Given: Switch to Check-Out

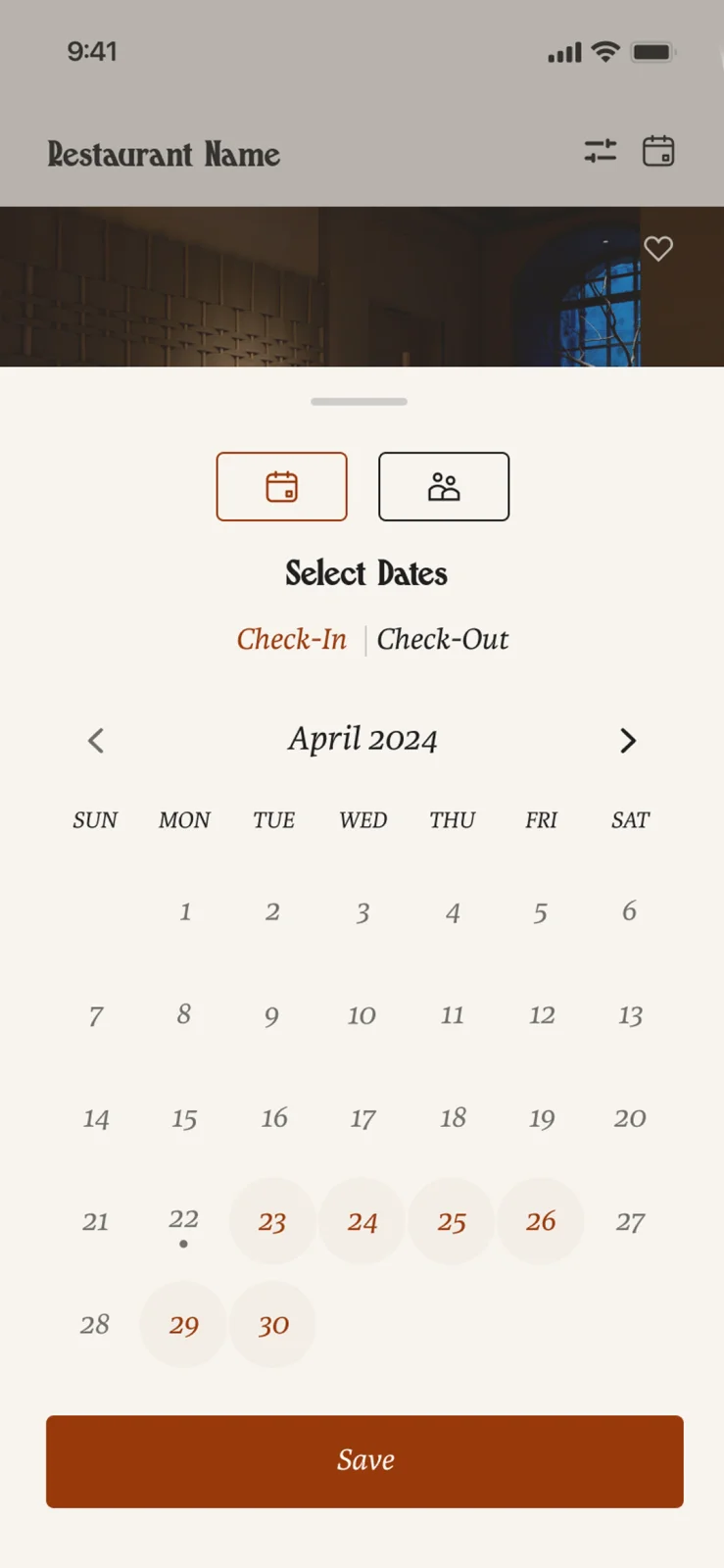Looking at the screenshot, I should tap(443, 639).
